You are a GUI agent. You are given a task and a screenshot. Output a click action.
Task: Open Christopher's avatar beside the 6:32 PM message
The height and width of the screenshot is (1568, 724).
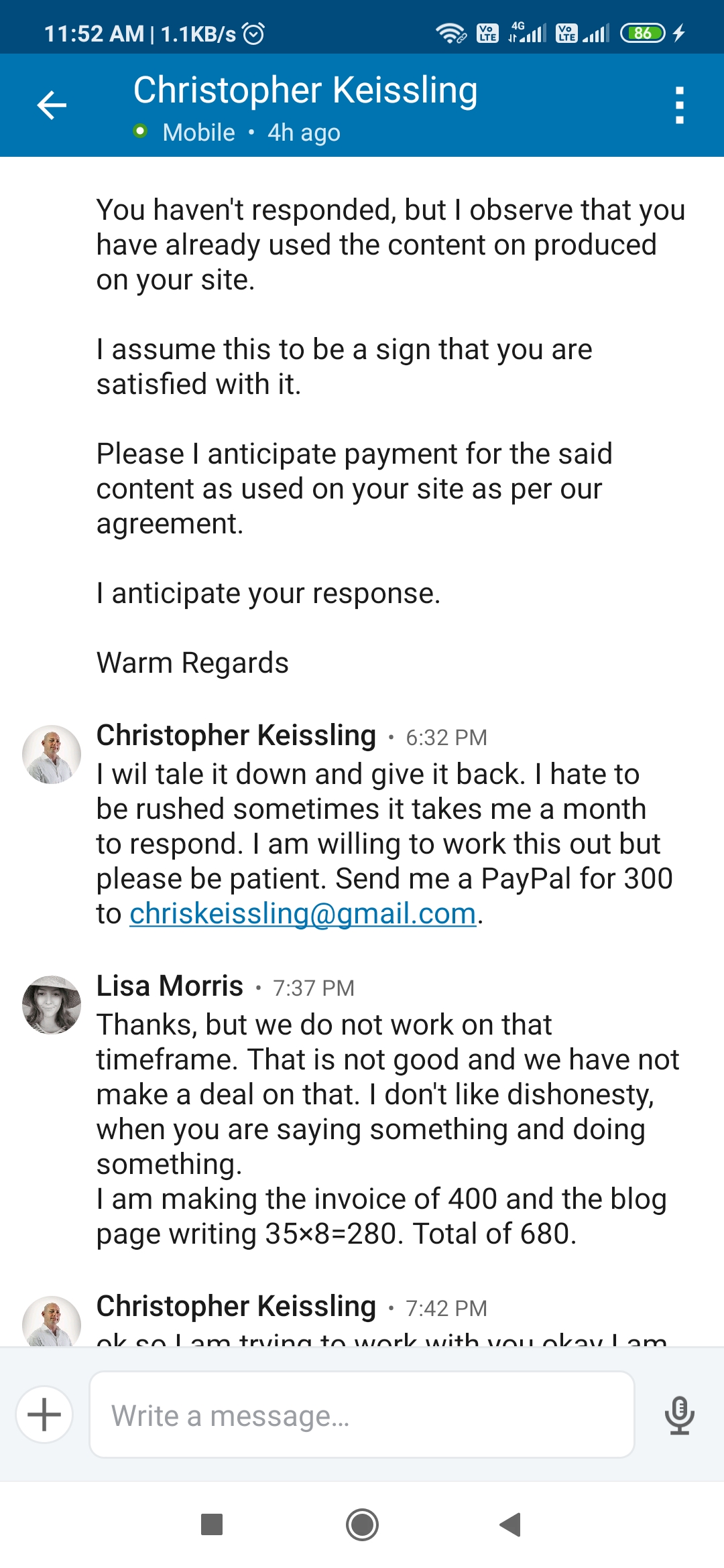coord(52,754)
